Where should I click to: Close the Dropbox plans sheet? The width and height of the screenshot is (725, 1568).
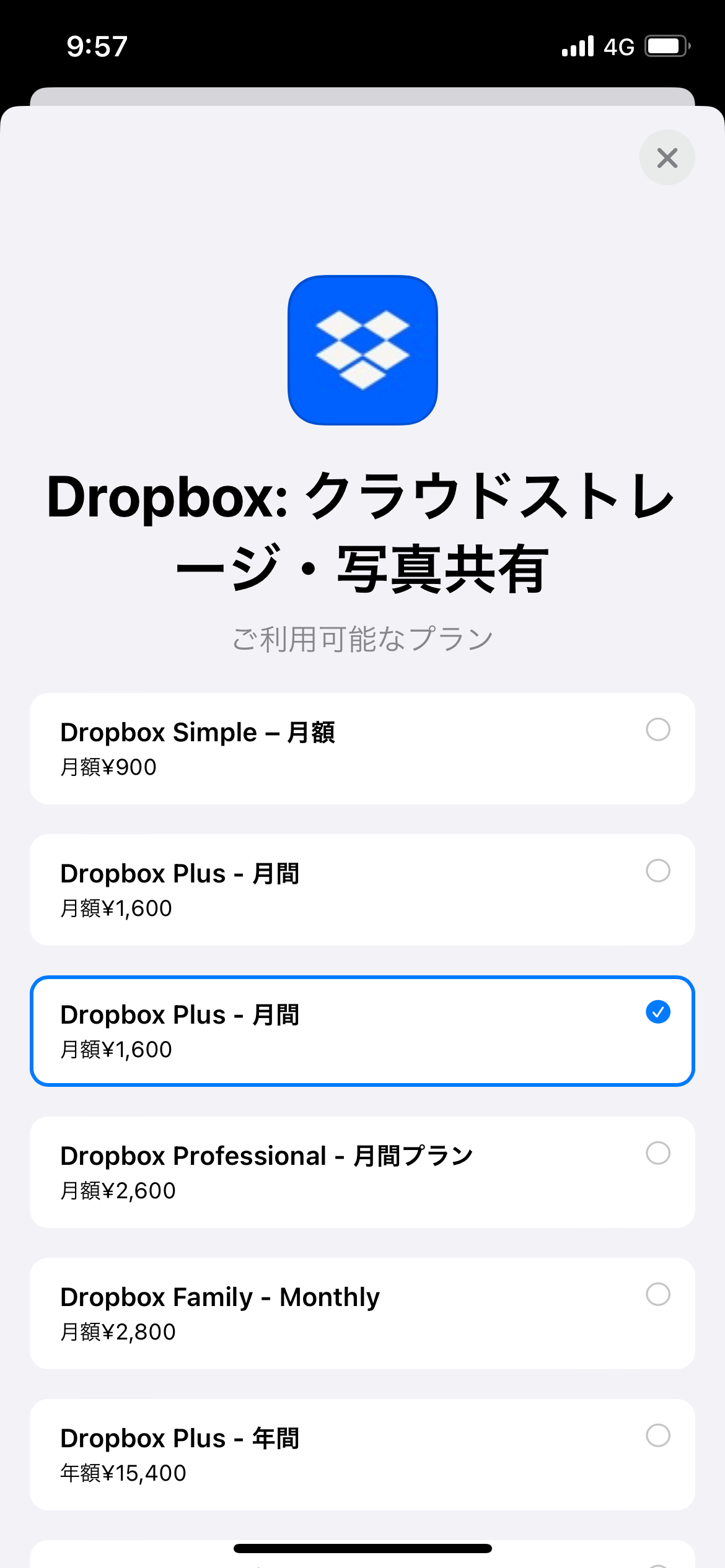(x=667, y=157)
